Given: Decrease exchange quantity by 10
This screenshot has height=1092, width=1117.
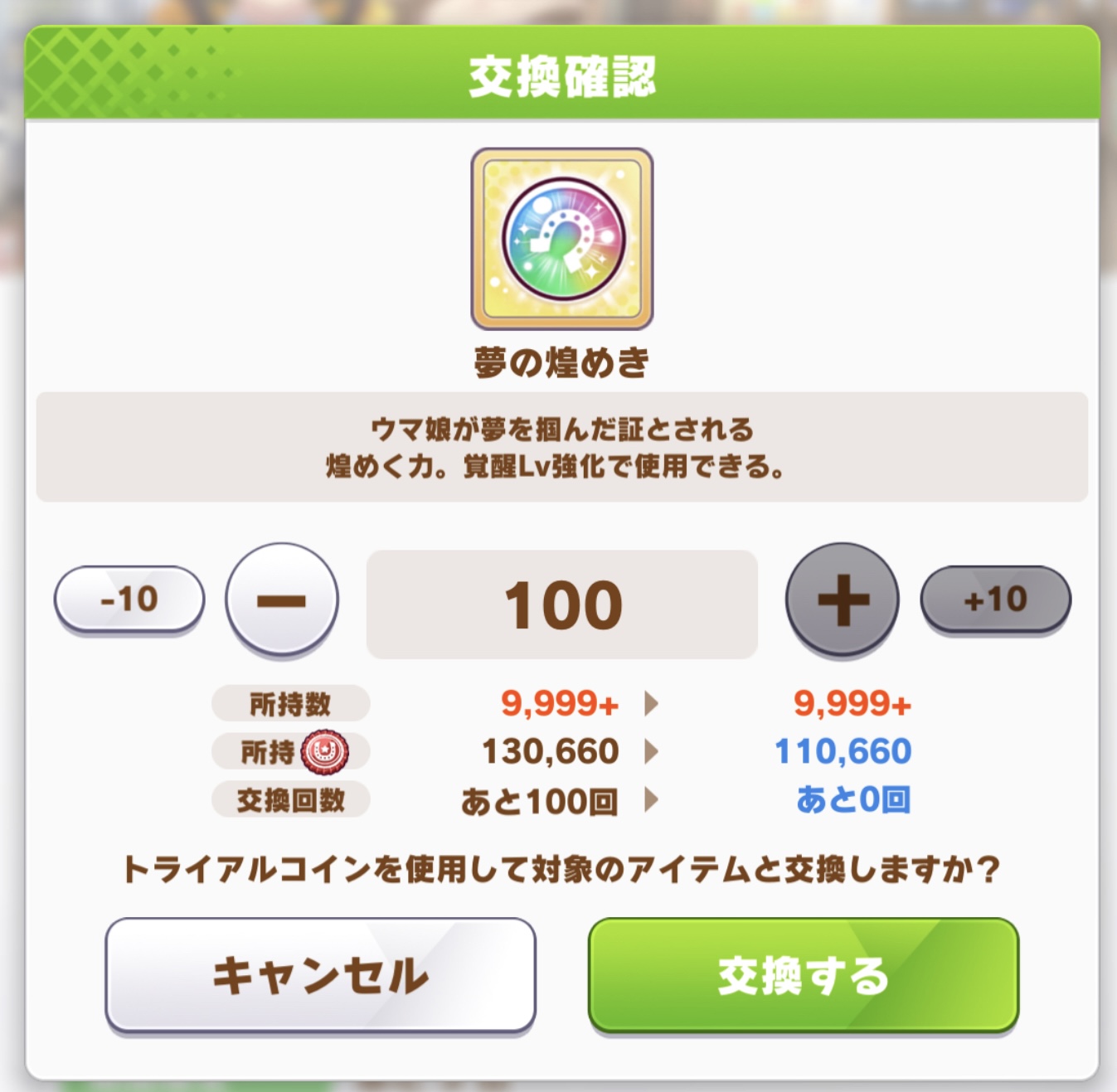Looking at the screenshot, I should (x=129, y=599).
